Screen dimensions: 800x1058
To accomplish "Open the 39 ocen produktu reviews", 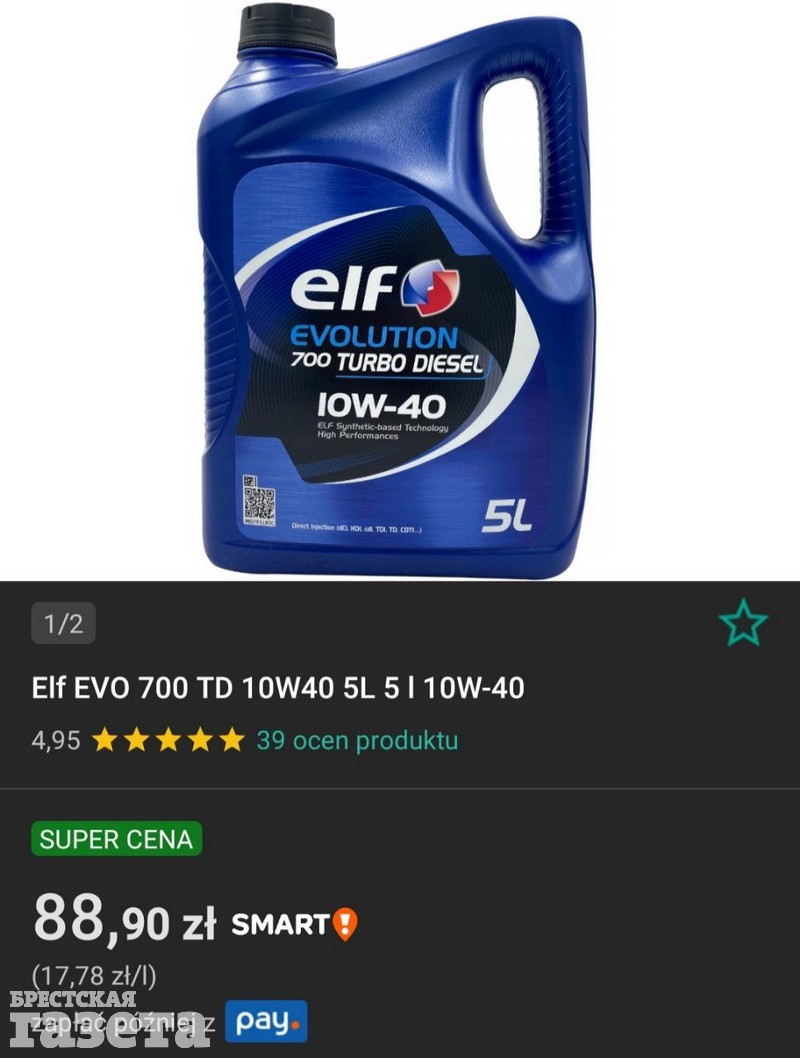I will click(x=357, y=741).
